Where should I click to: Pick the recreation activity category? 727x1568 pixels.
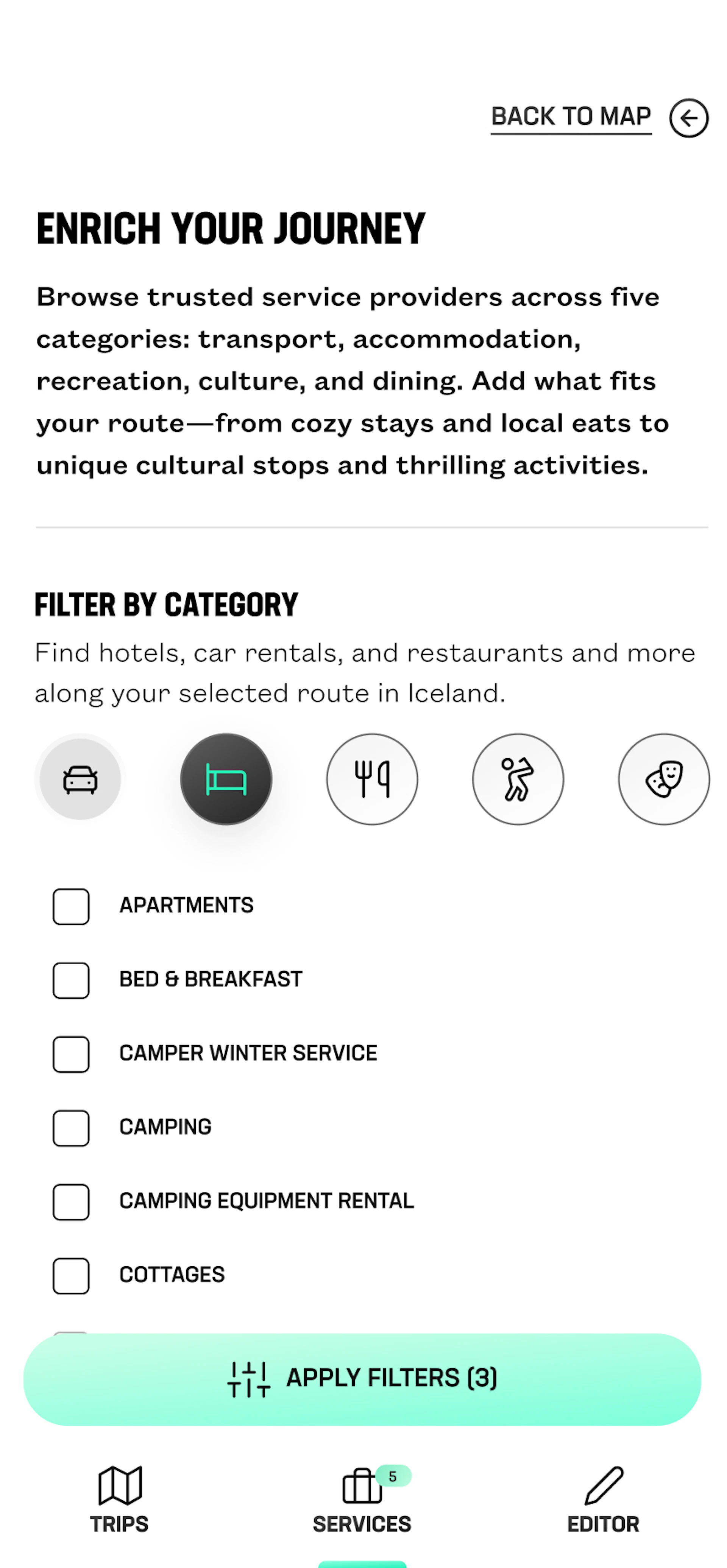[x=518, y=779]
